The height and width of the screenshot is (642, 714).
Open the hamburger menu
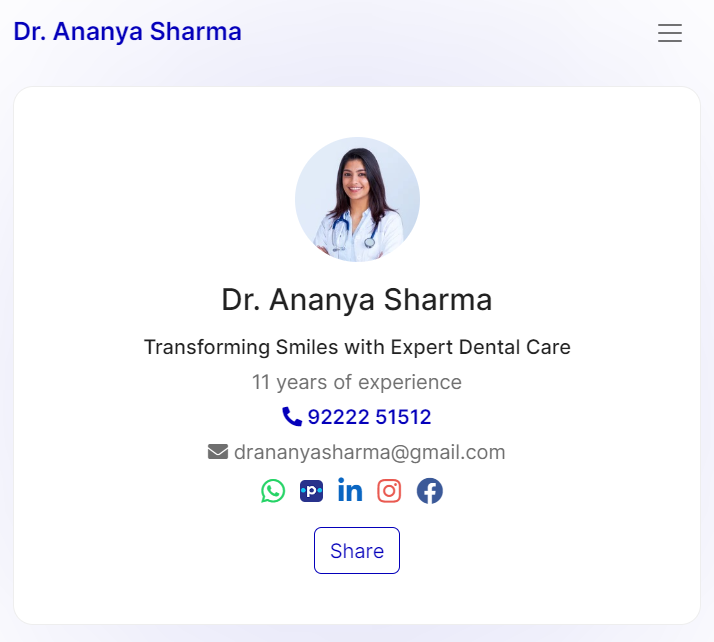(x=669, y=33)
